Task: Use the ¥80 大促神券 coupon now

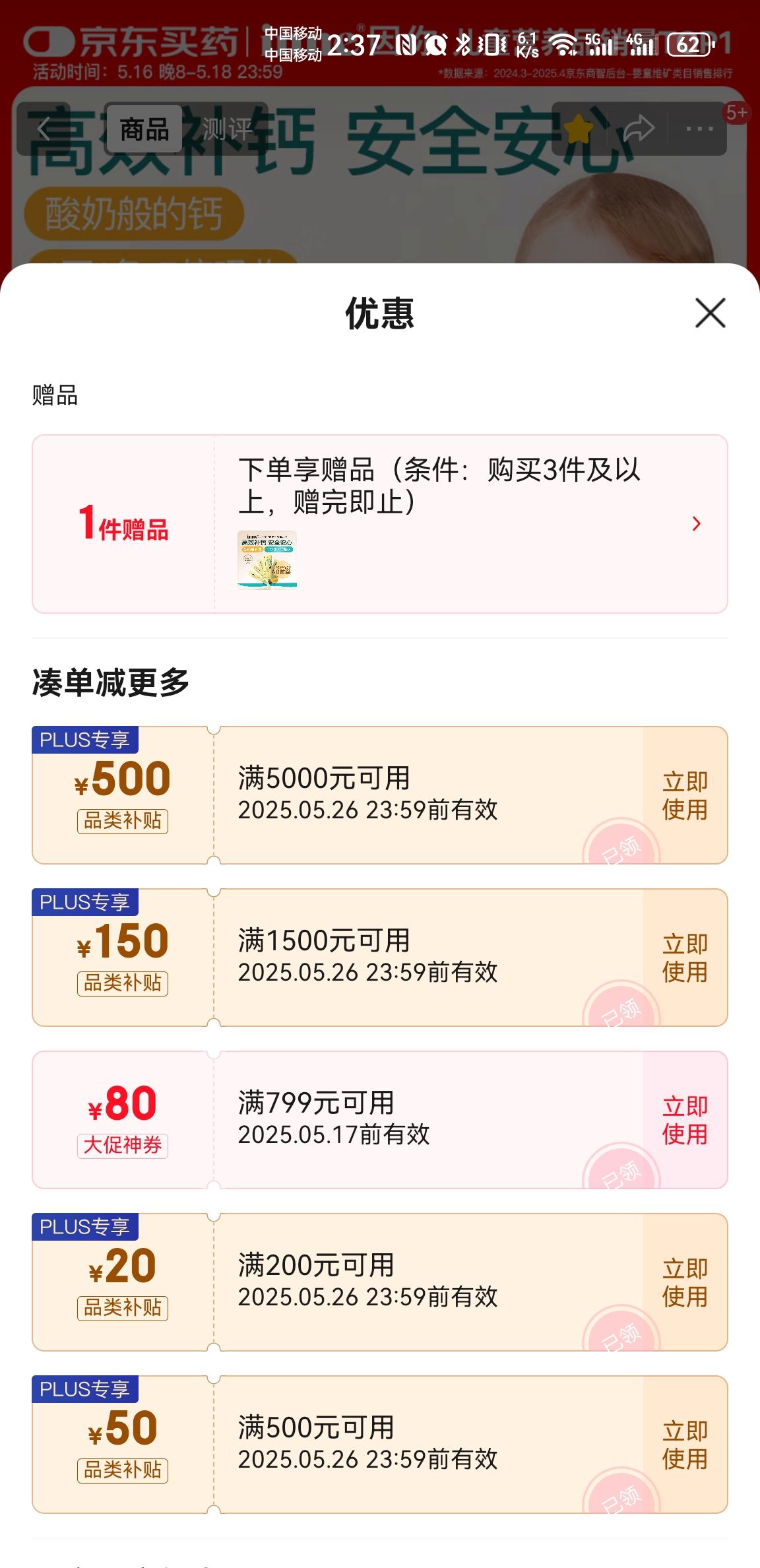Action: click(x=685, y=1120)
